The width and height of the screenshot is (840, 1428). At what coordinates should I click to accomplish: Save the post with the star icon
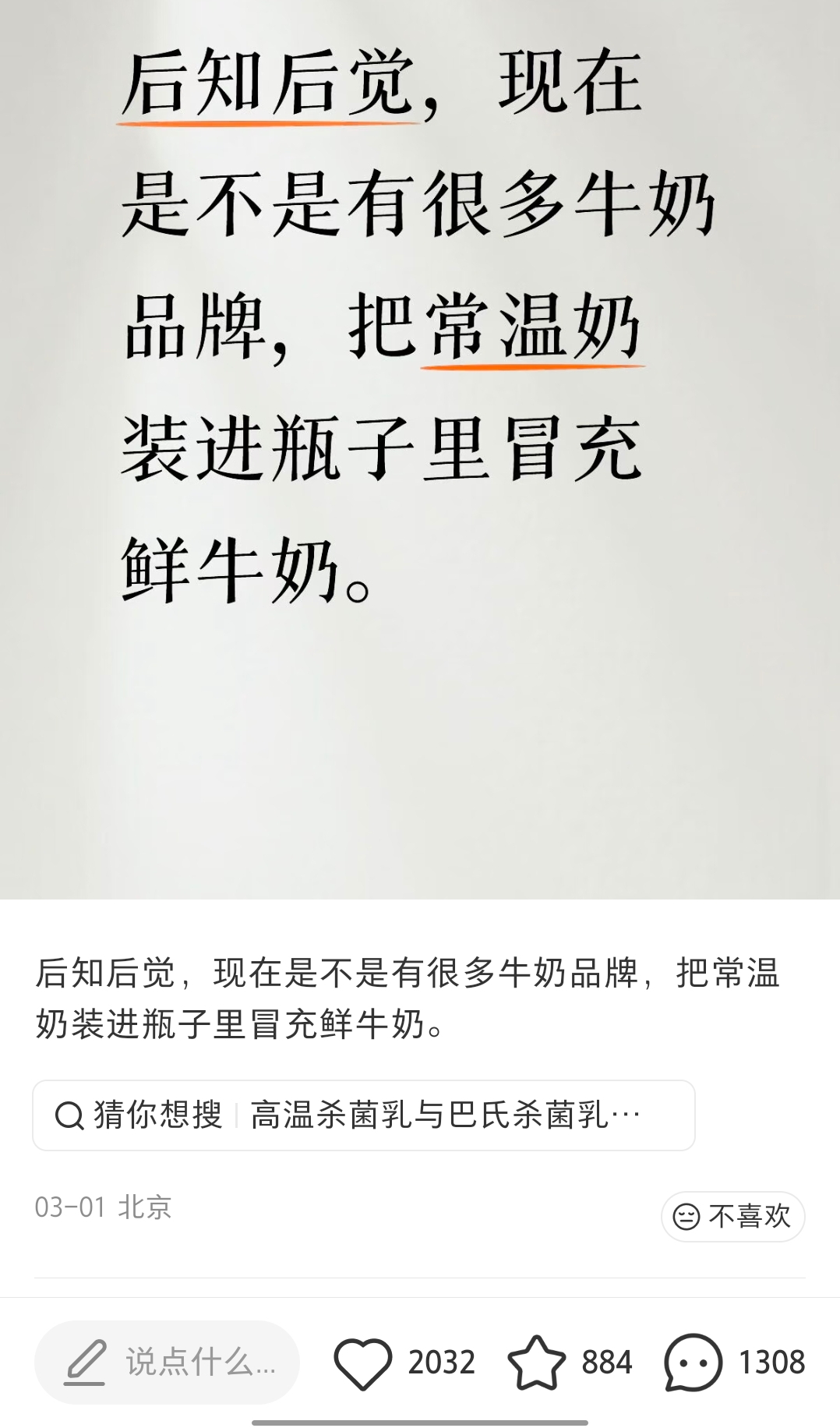point(537,1363)
